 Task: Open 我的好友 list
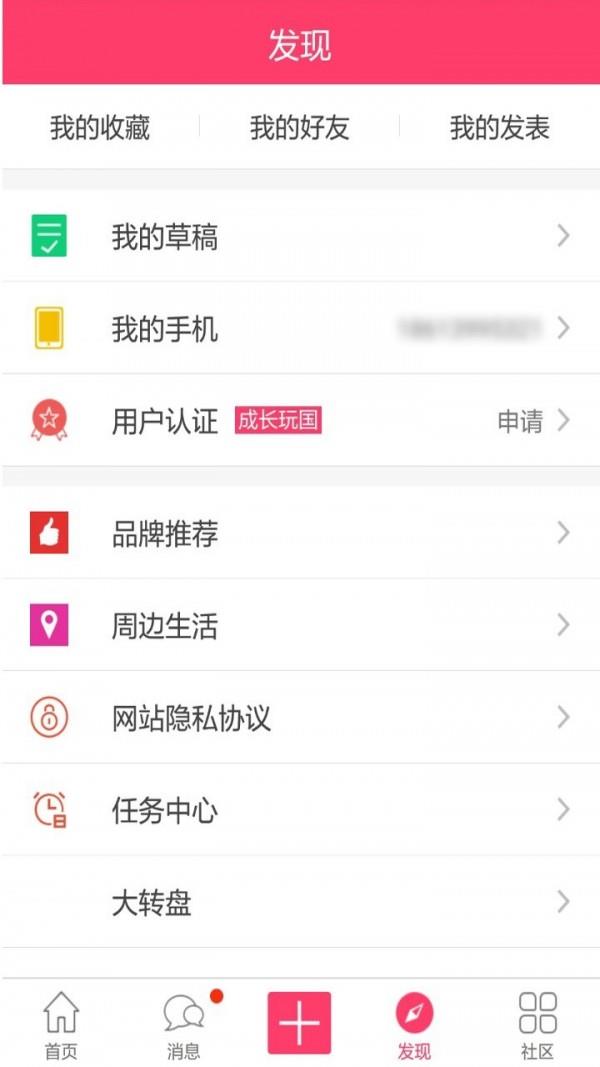click(x=299, y=128)
